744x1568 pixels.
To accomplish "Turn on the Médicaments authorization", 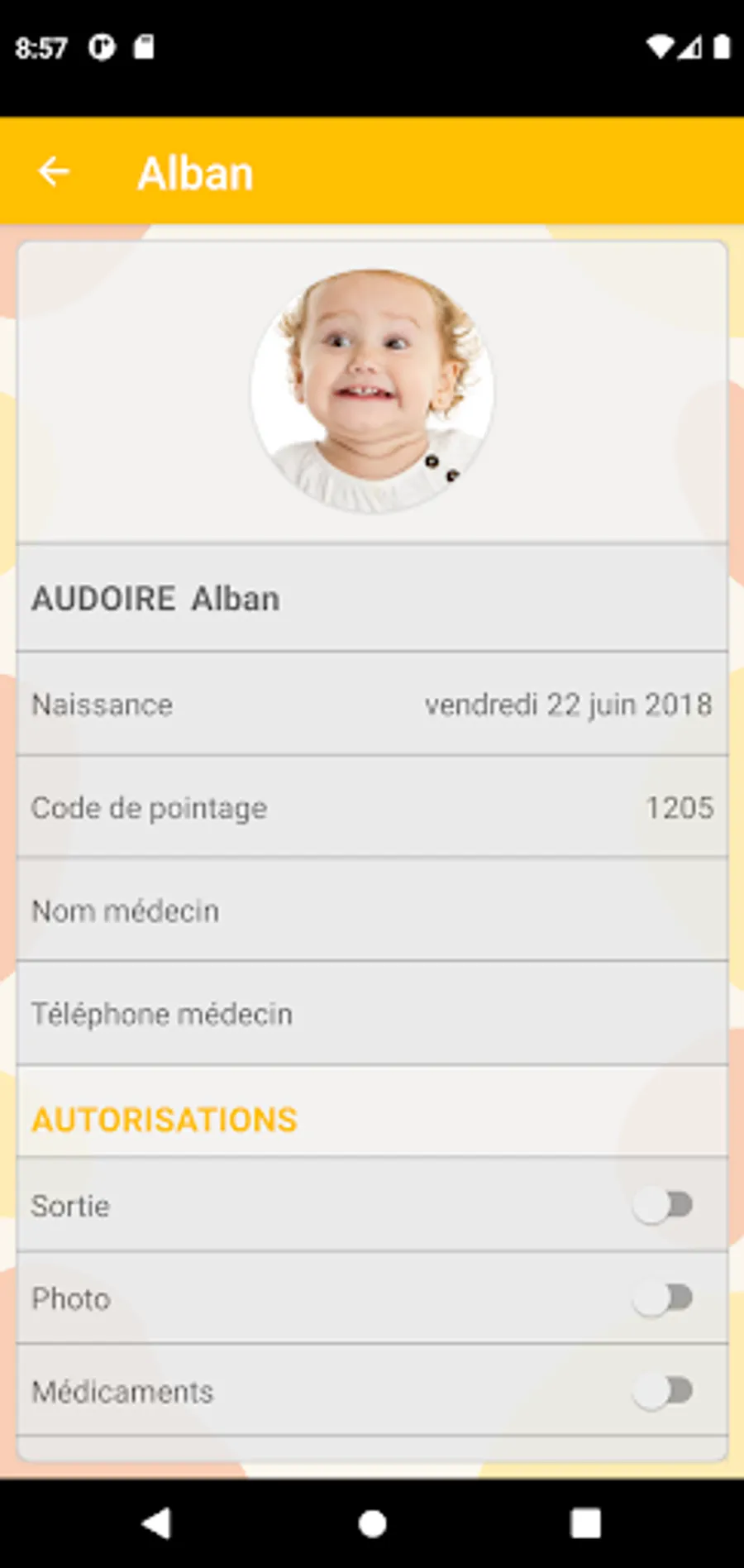I will point(662,1391).
